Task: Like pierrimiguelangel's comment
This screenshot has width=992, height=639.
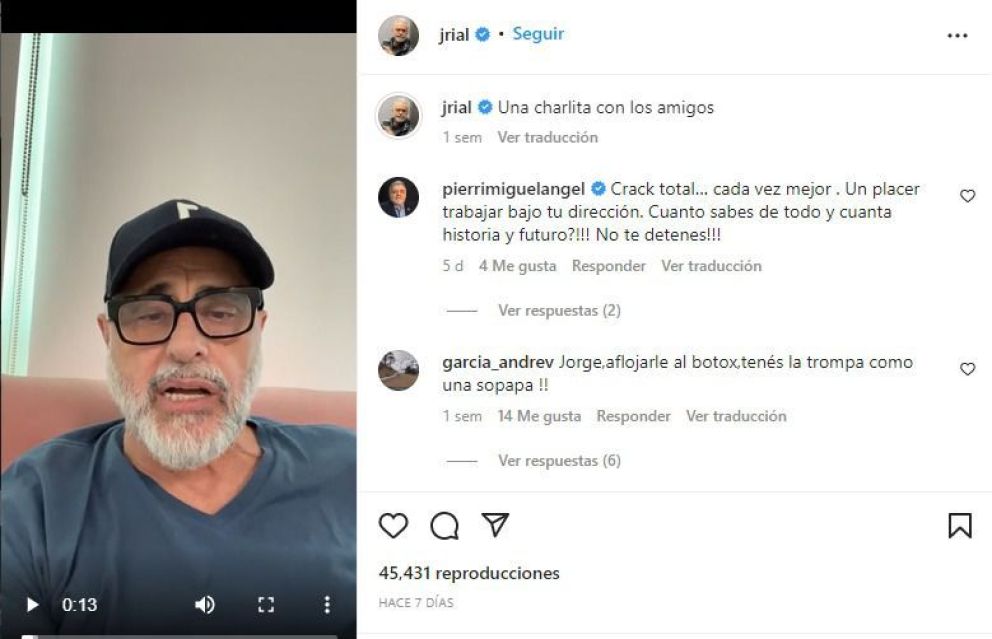Action: [967, 196]
